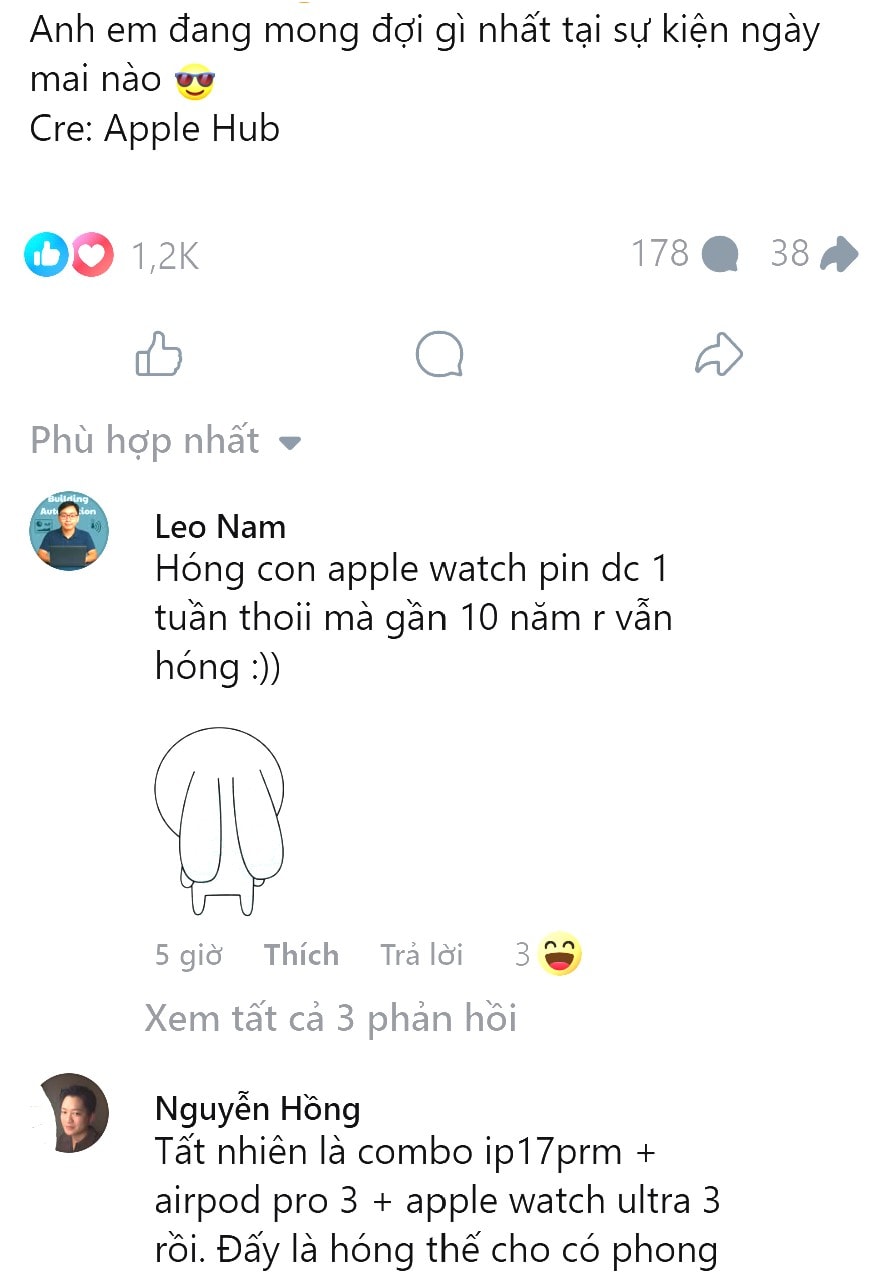
Task: Tap Thích on Leo Nam's comment
Action: pyautogui.click(x=301, y=955)
